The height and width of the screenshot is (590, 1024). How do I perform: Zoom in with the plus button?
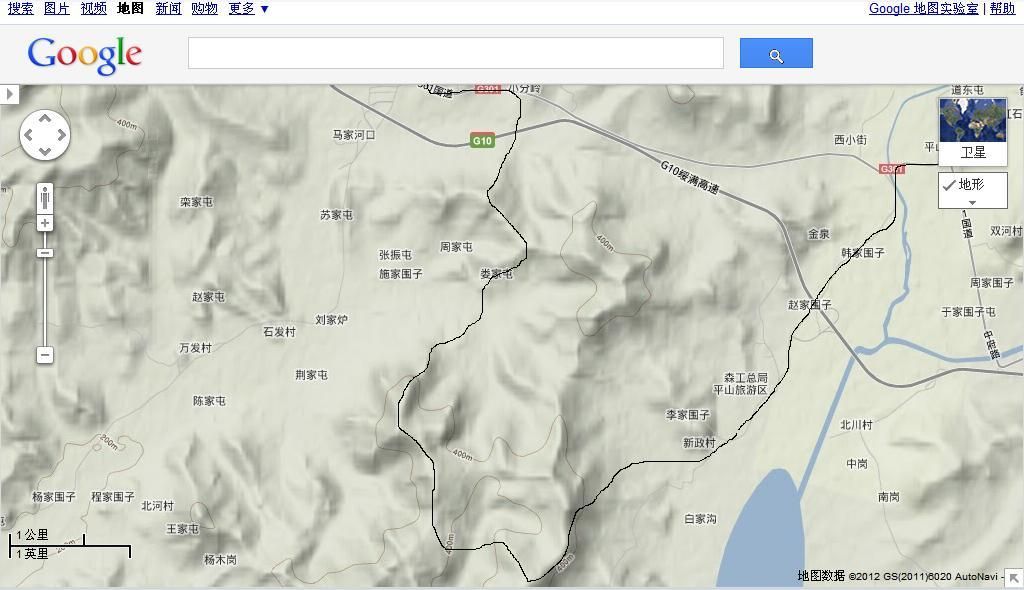[x=45, y=223]
